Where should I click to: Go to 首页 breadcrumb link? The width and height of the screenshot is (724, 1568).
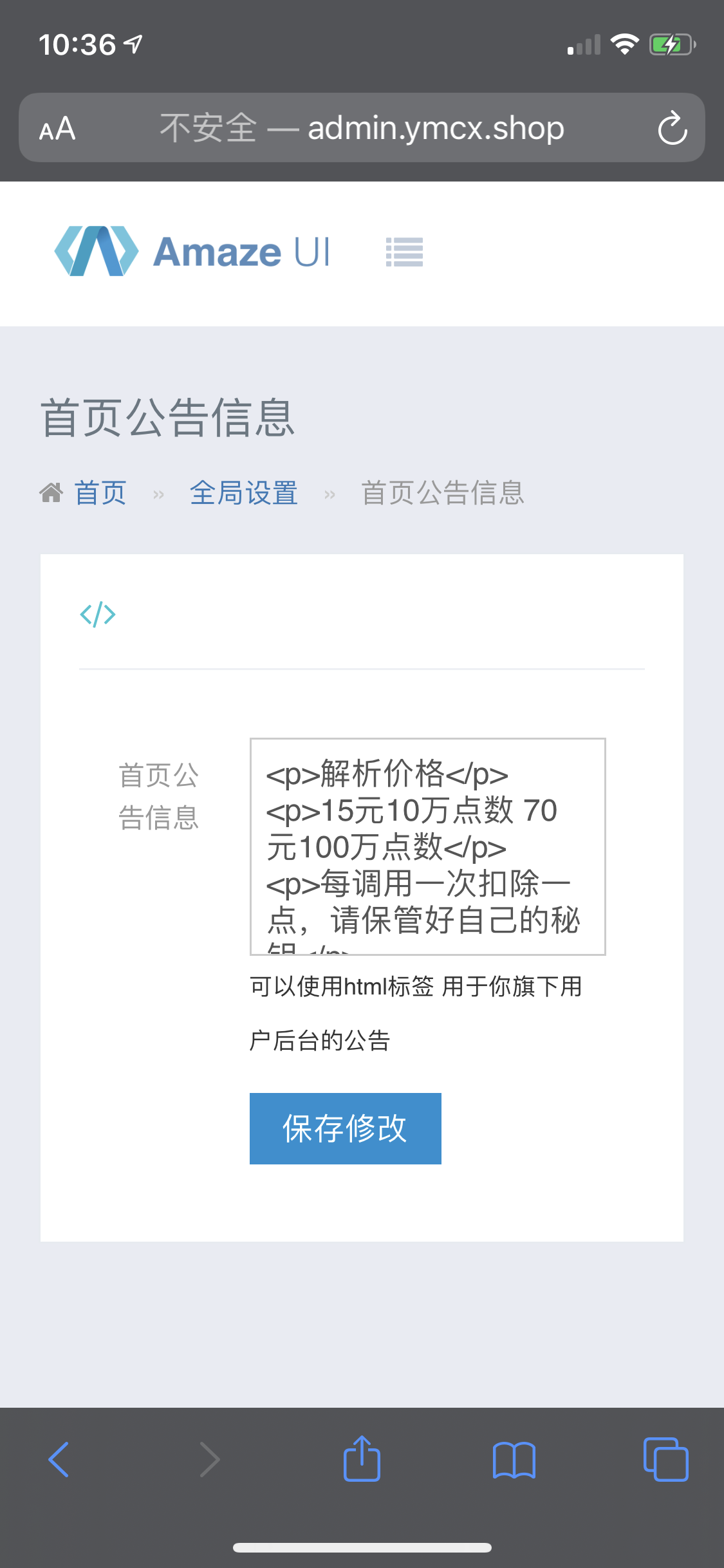click(100, 493)
